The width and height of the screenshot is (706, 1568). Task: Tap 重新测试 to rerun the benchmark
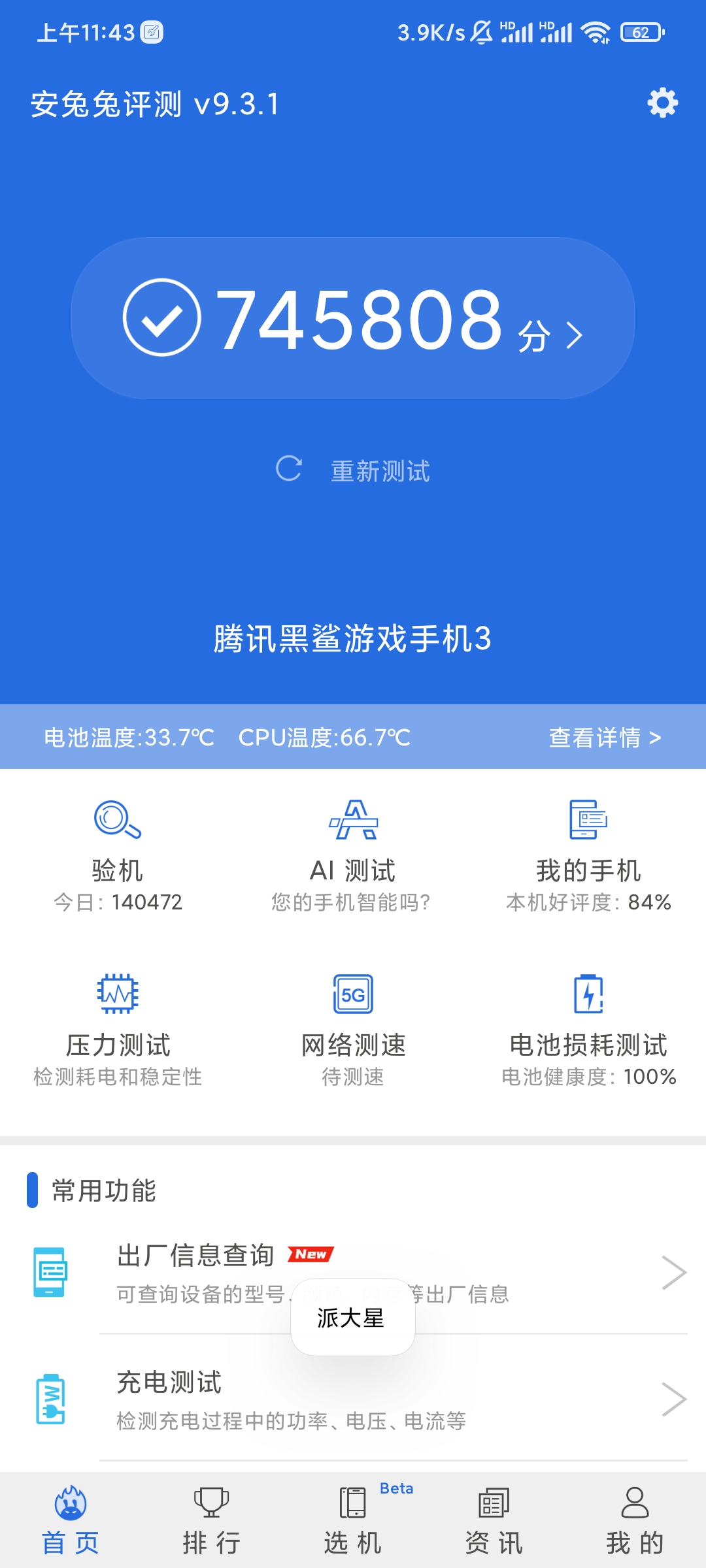tap(353, 470)
